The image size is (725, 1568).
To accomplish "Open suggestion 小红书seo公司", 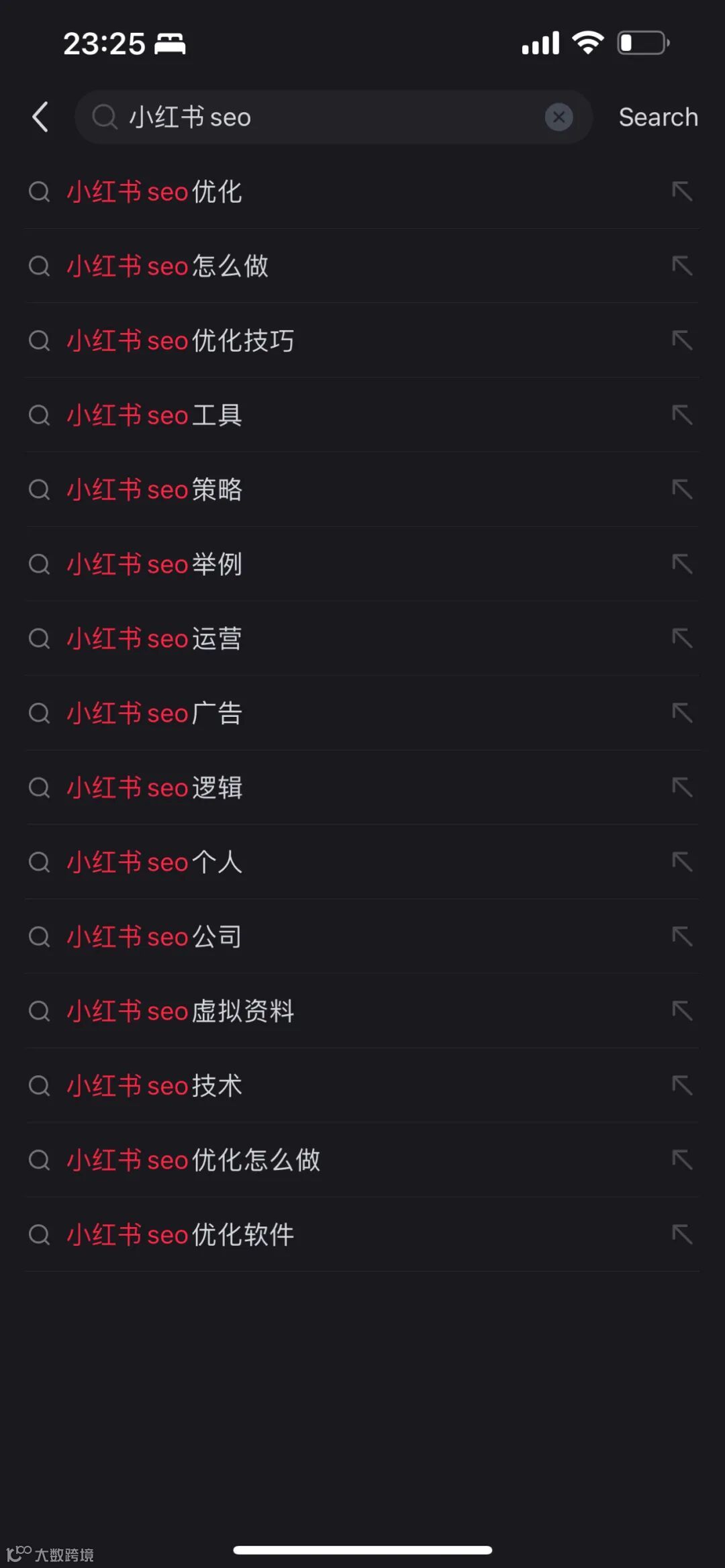I will [x=154, y=937].
